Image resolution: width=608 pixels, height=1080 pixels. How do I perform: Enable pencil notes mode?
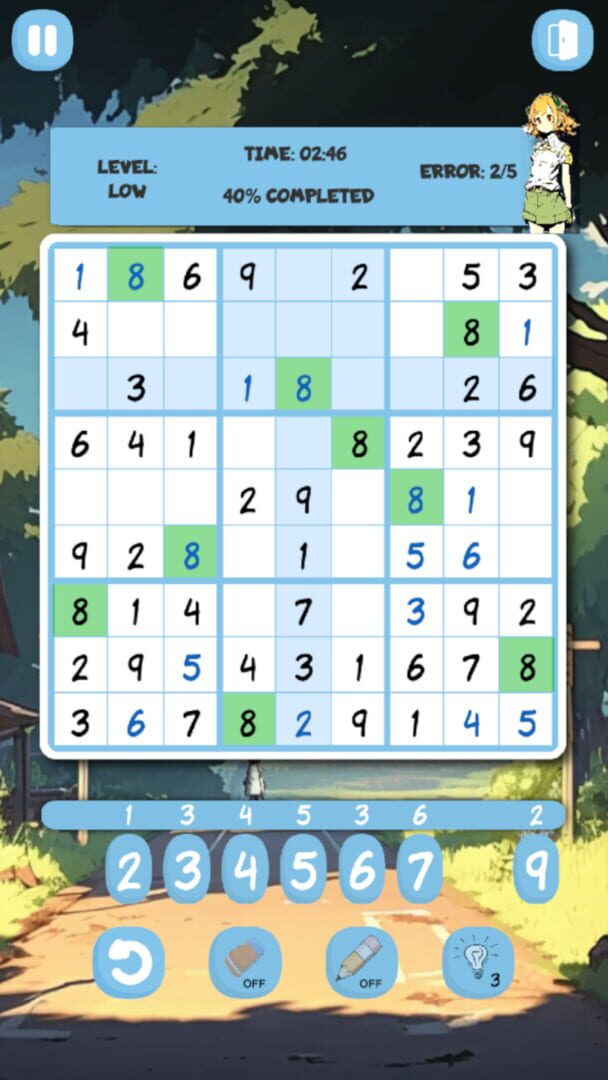coord(362,962)
